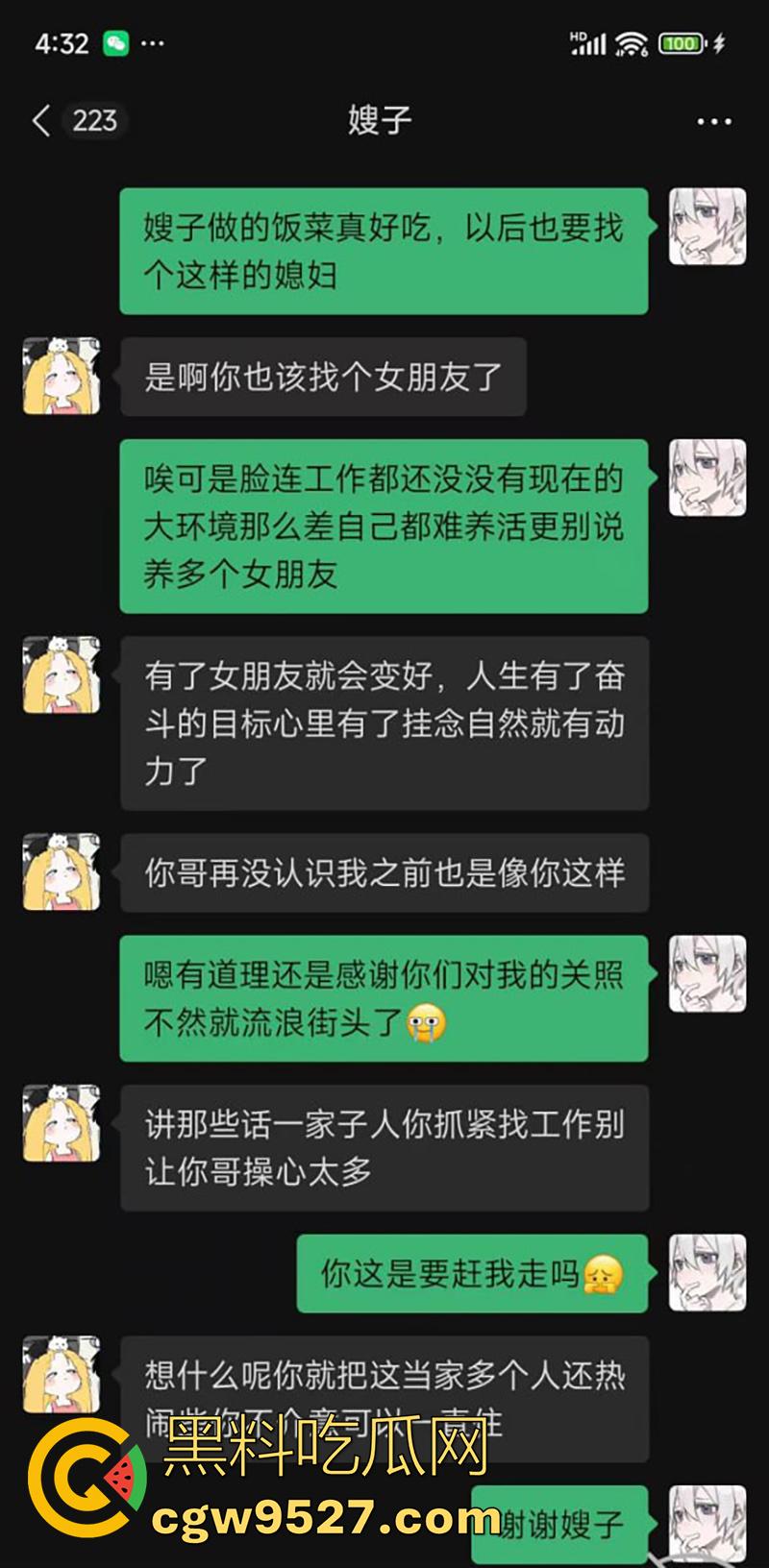This screenshot has width=769, height=1568.
Task: Go back to the chat list
Action: click(41, 121)
